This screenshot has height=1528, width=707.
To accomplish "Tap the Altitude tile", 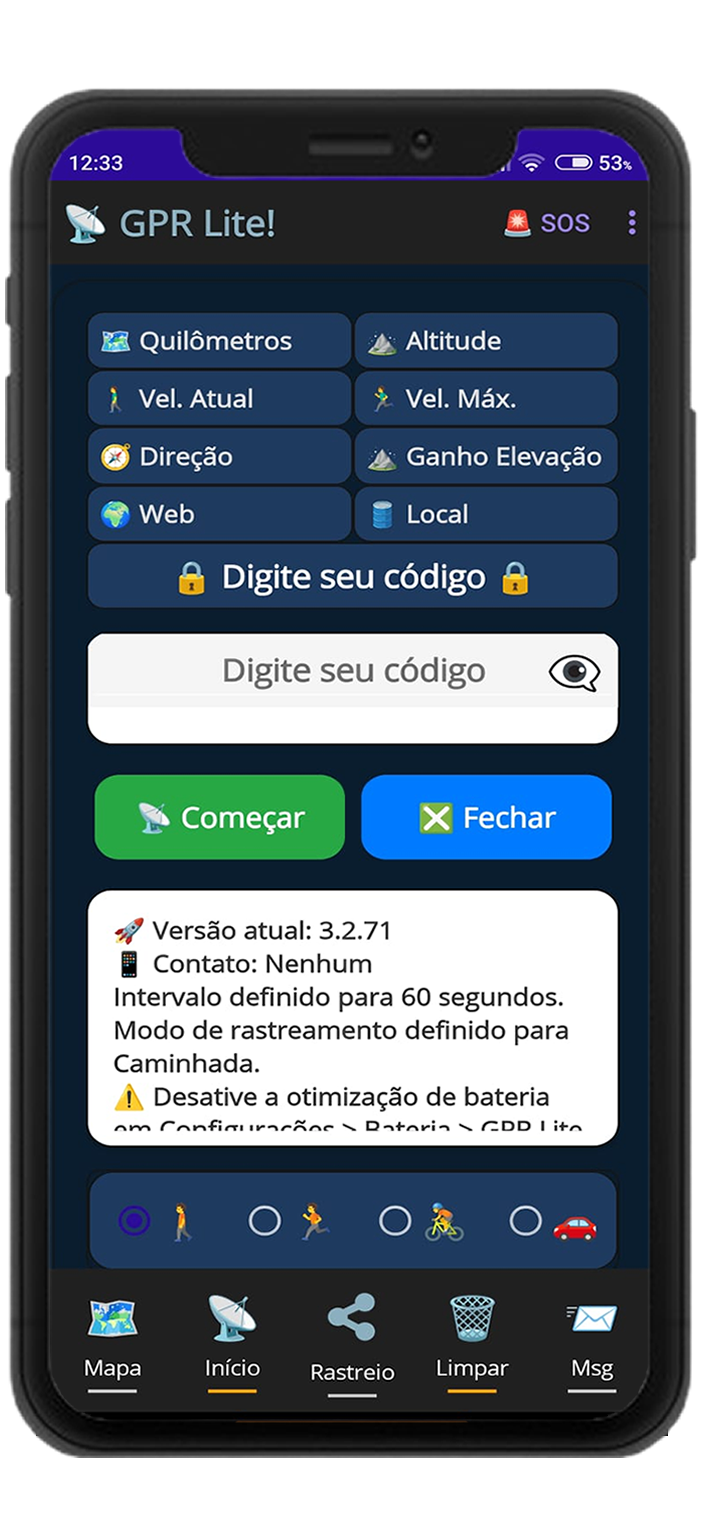I will point(486,341).
